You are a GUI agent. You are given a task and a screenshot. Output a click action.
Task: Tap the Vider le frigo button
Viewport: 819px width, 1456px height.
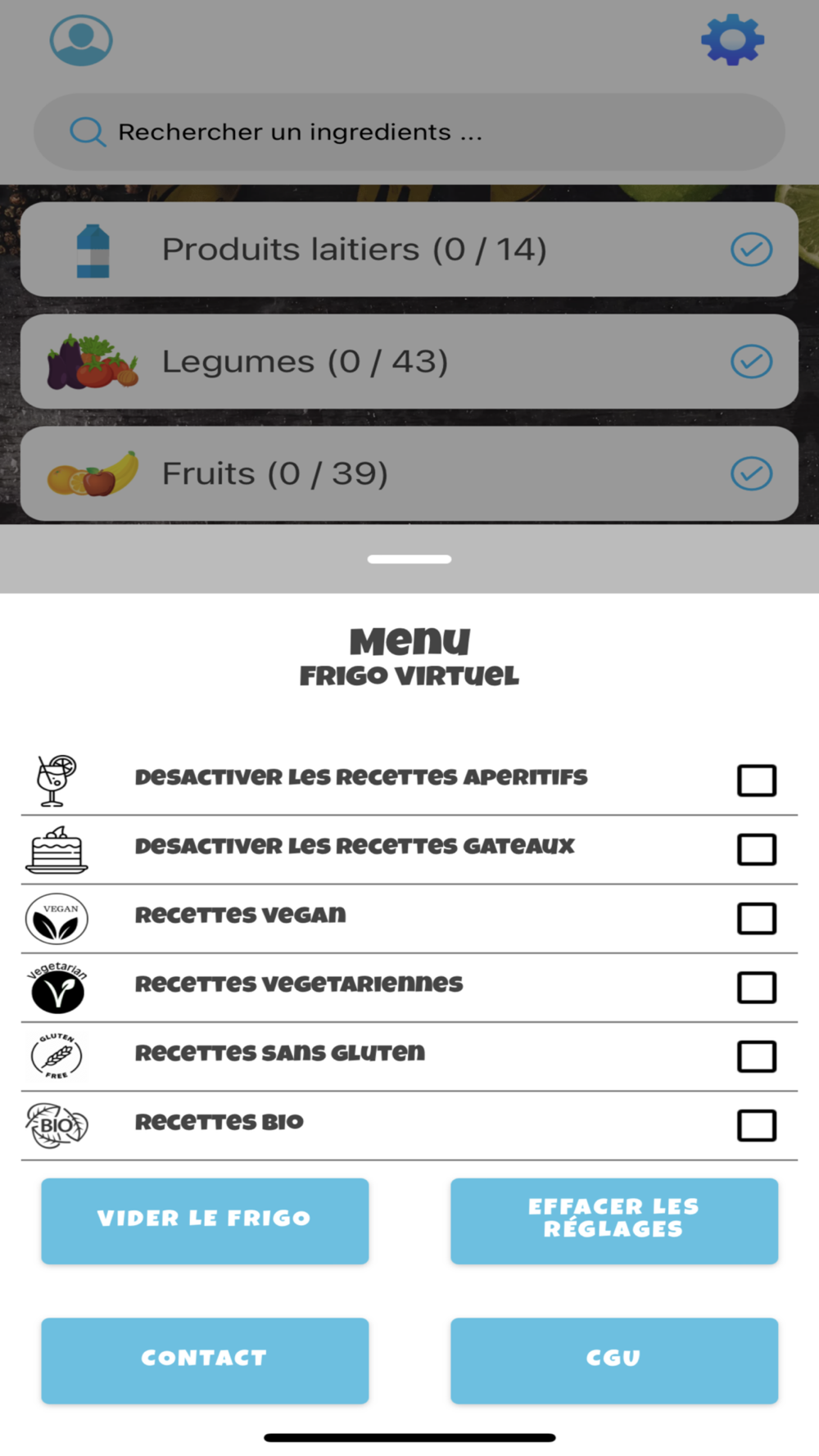tap(205, 1220)
